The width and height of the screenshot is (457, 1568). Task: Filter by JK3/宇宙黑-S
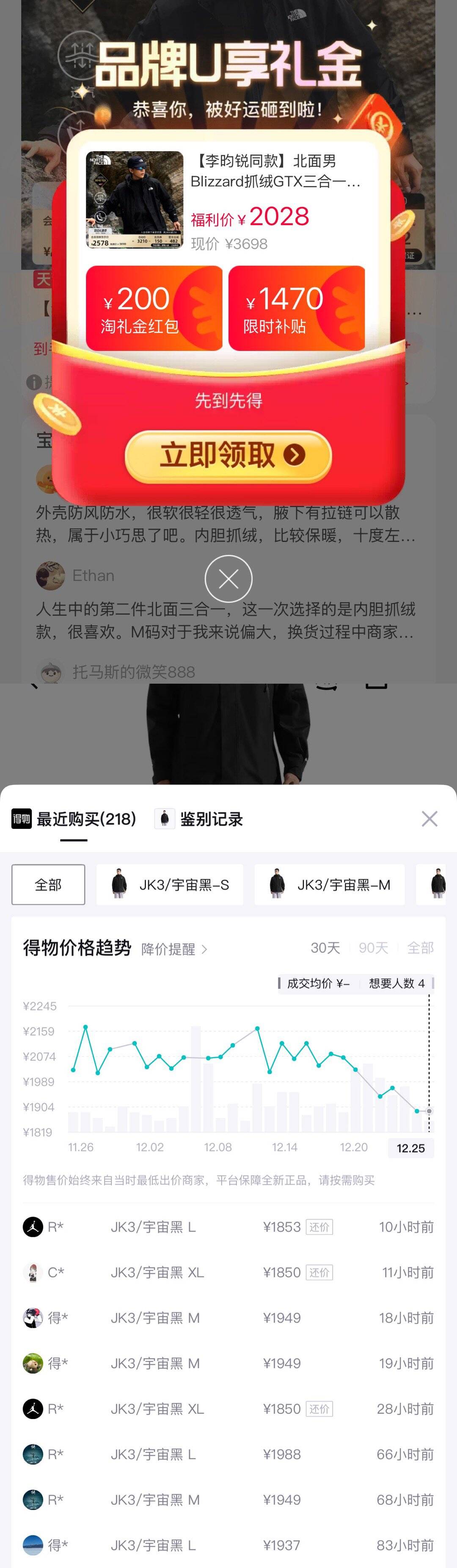pyautogui.click(x=170, y=884)
